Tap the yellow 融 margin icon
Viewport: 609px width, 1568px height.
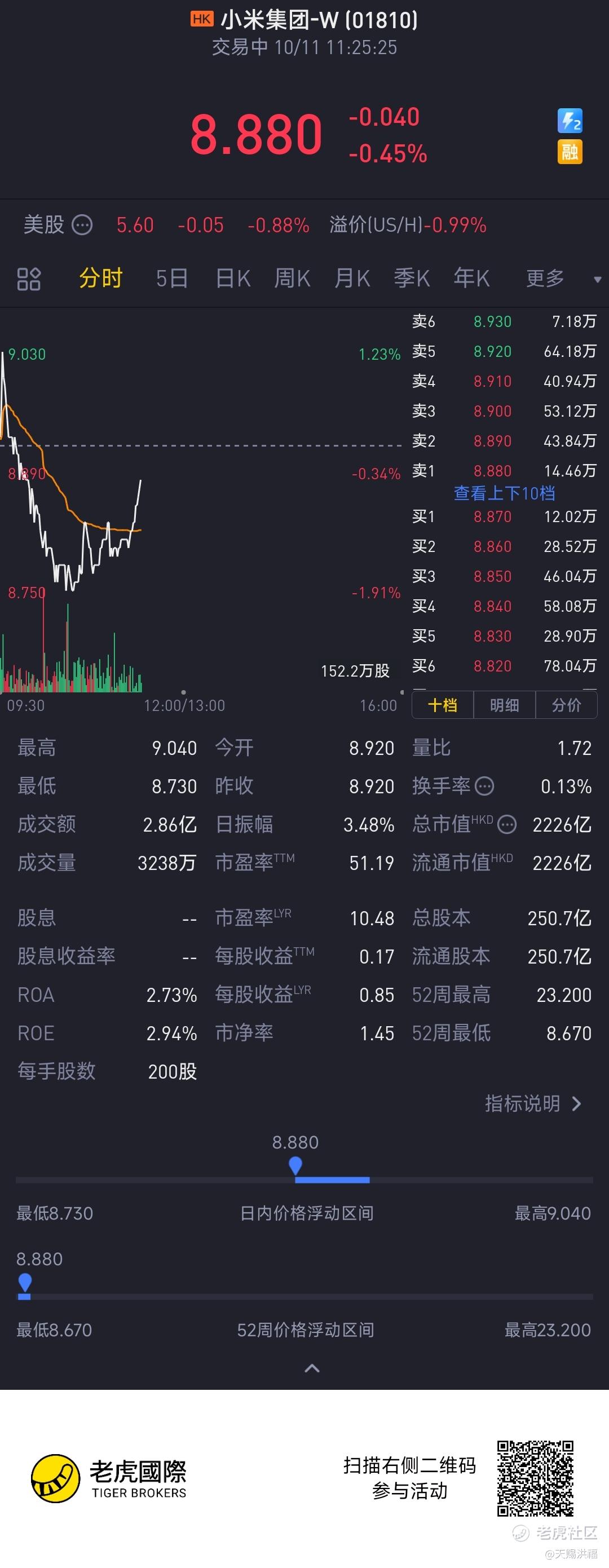(570, 152)
